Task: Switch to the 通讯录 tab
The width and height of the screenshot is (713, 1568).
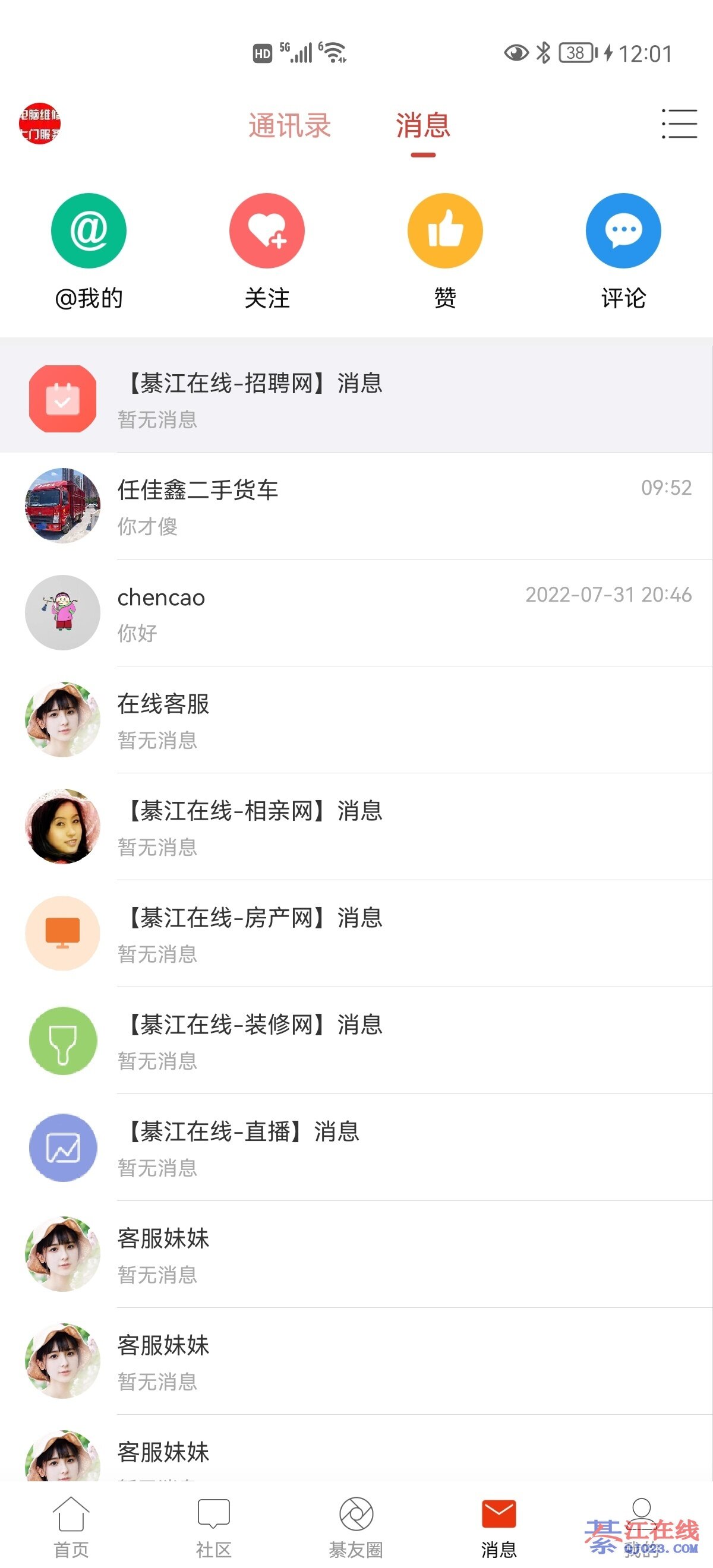Action: tap(289, 126)
